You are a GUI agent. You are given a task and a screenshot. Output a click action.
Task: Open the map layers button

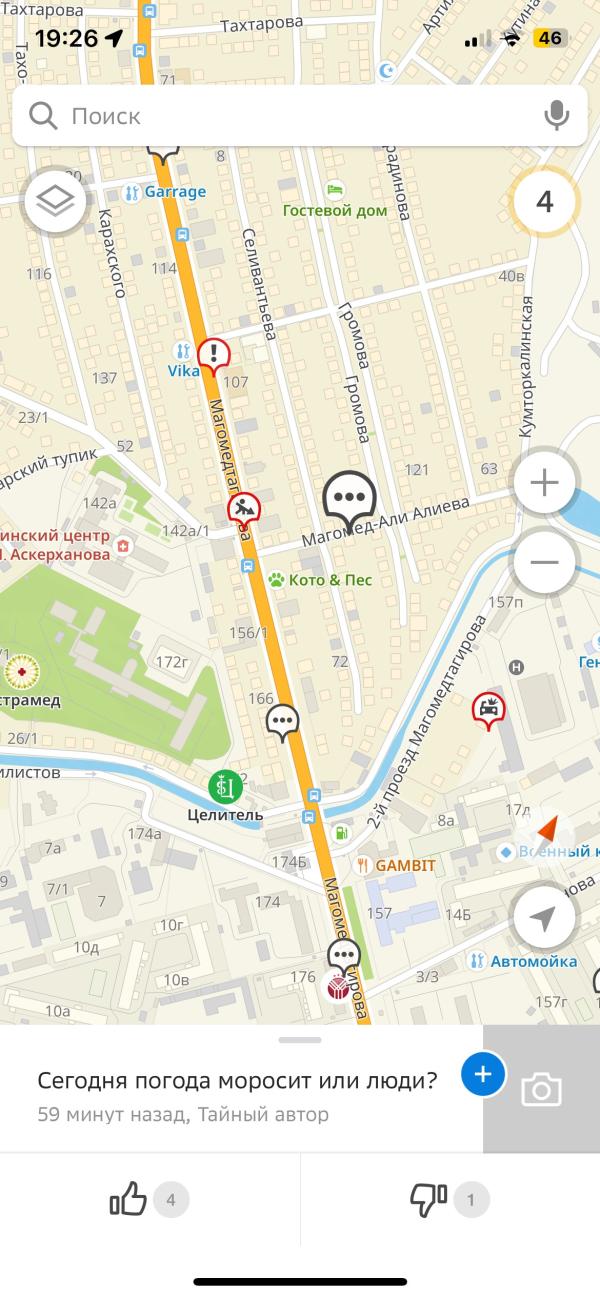pos(55,202)
